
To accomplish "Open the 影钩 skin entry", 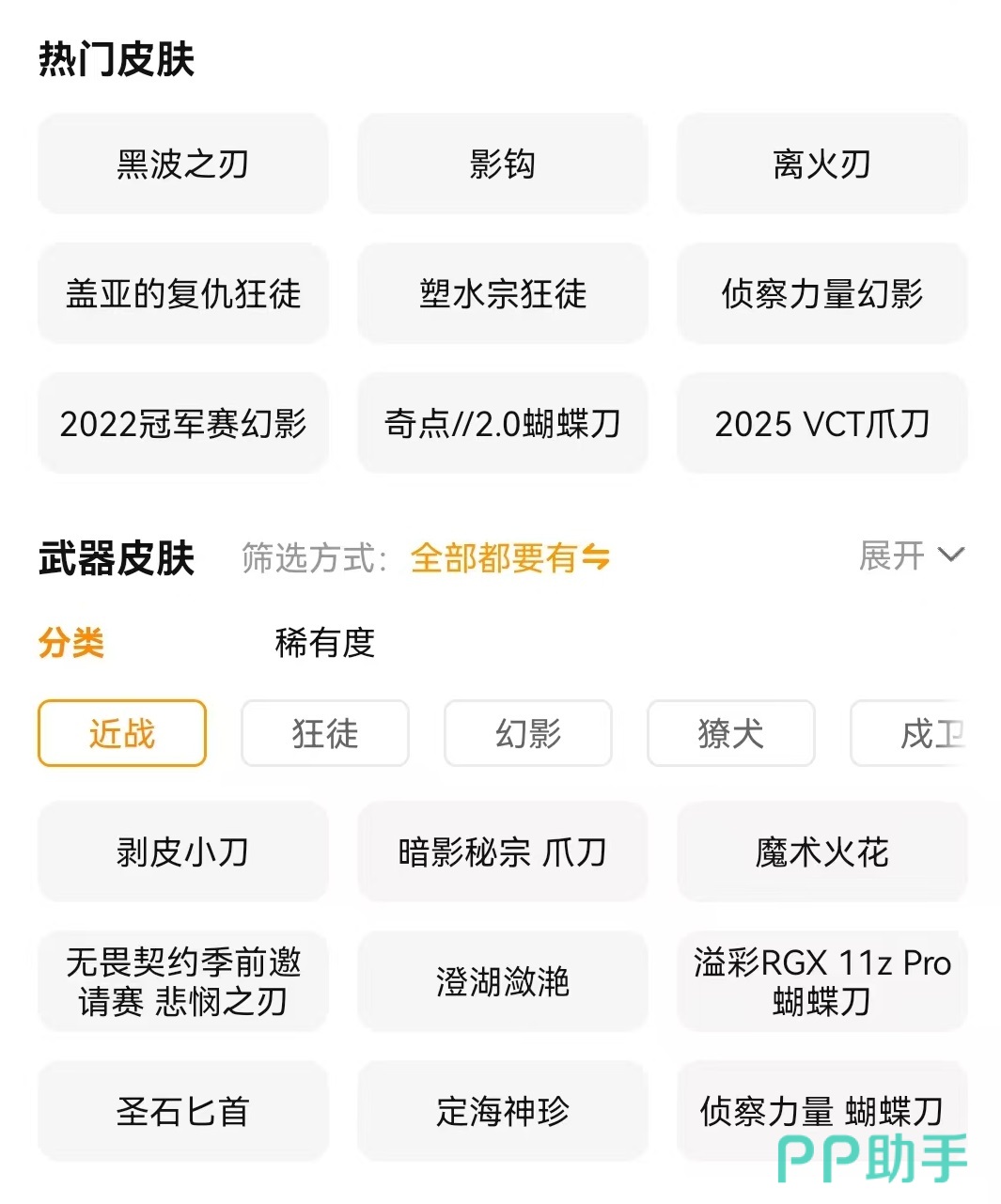I will (502, 164).
